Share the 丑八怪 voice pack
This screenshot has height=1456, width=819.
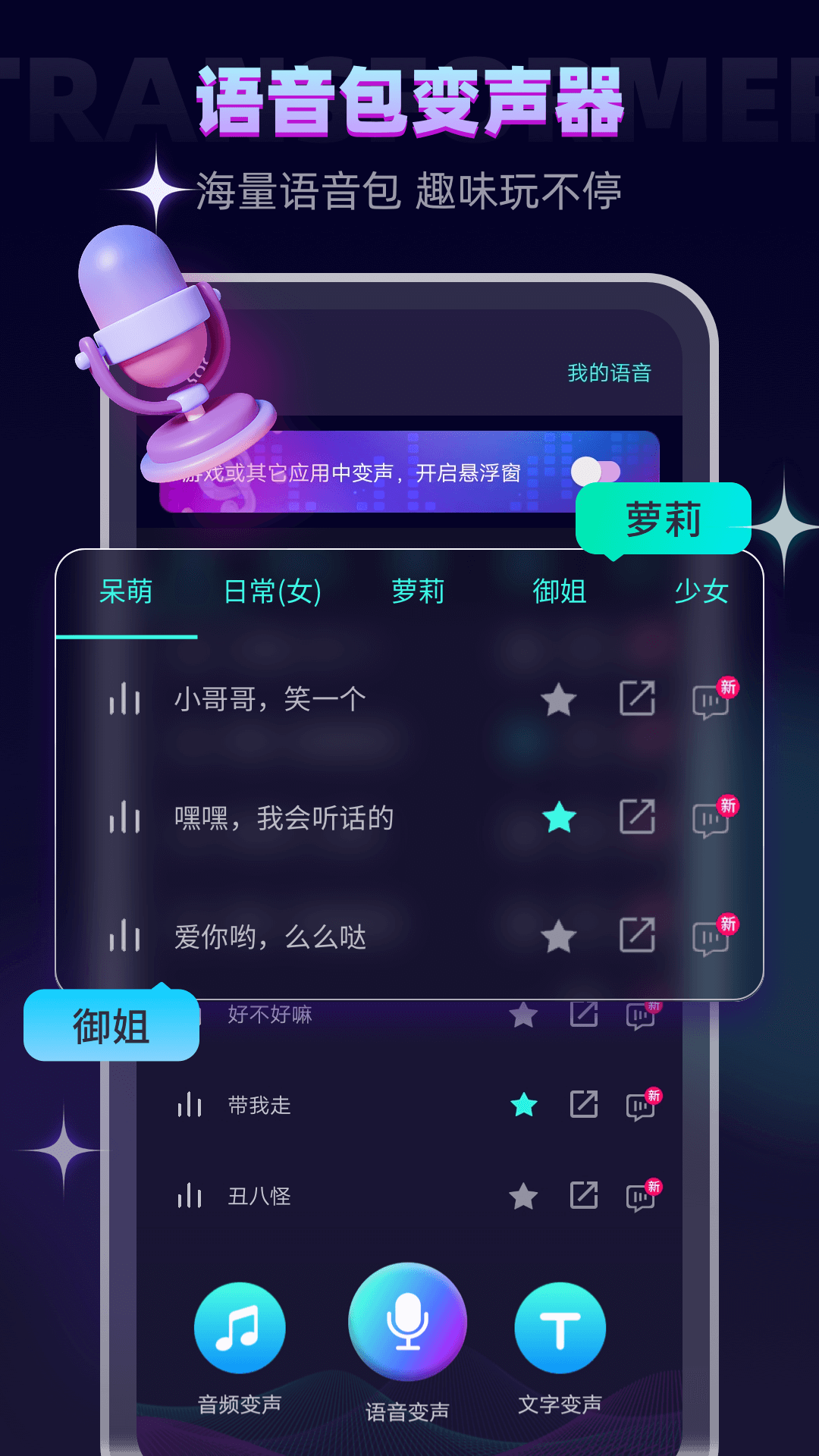click(582, 1197)
